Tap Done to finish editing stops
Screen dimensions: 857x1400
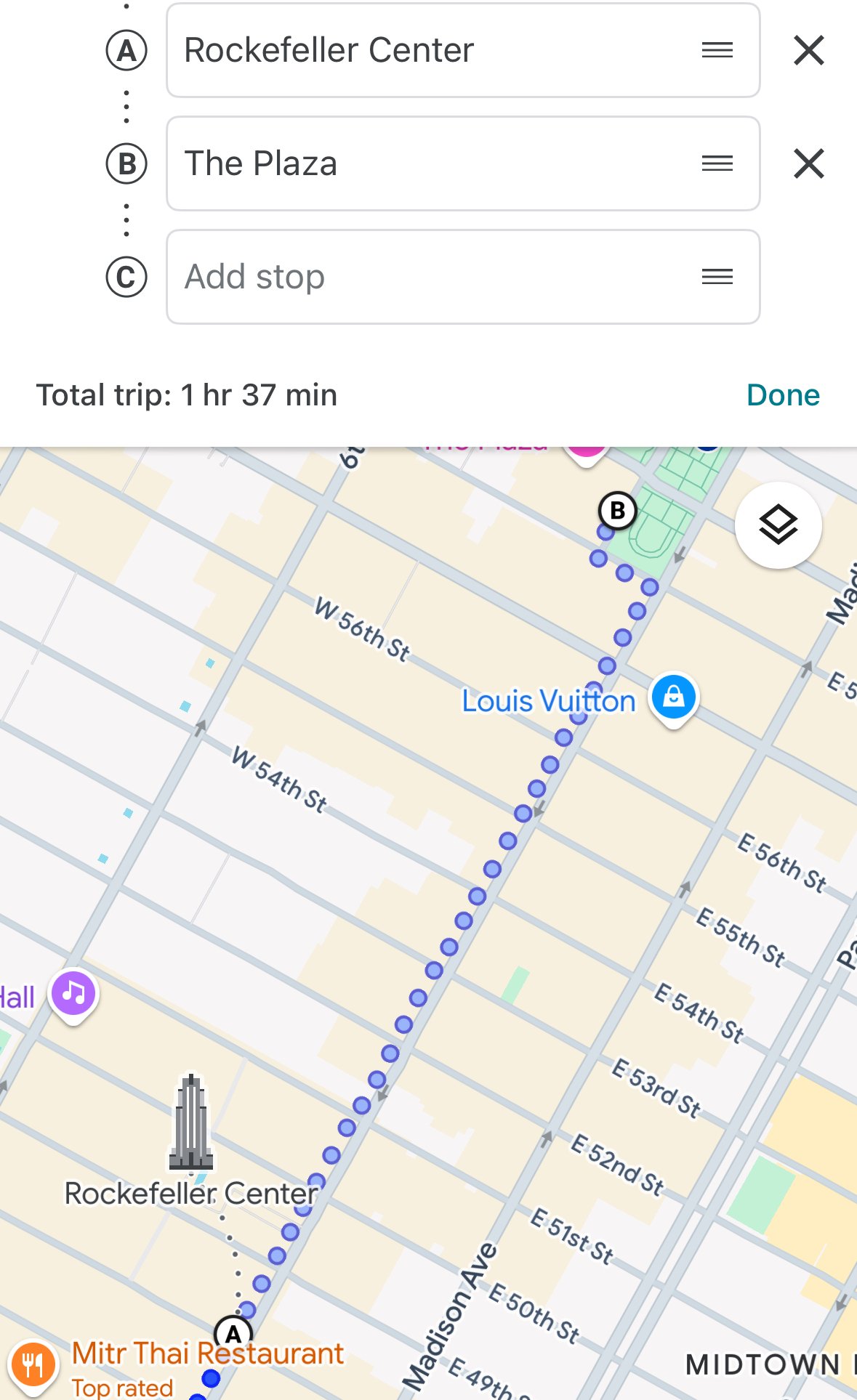(783, 395)
